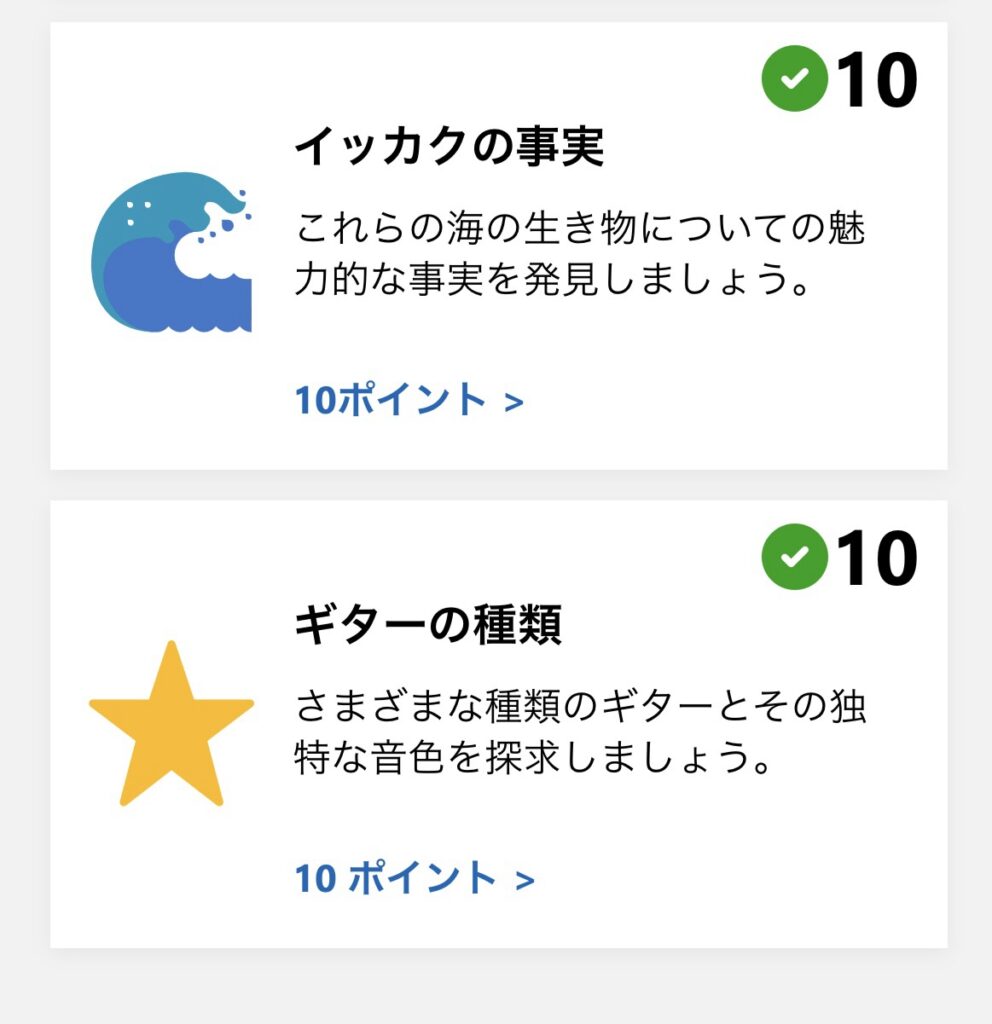Select the 10 ポイント link under ギターの種類
The width and height of the screenshot is (992, 1024).
point(414,879)
